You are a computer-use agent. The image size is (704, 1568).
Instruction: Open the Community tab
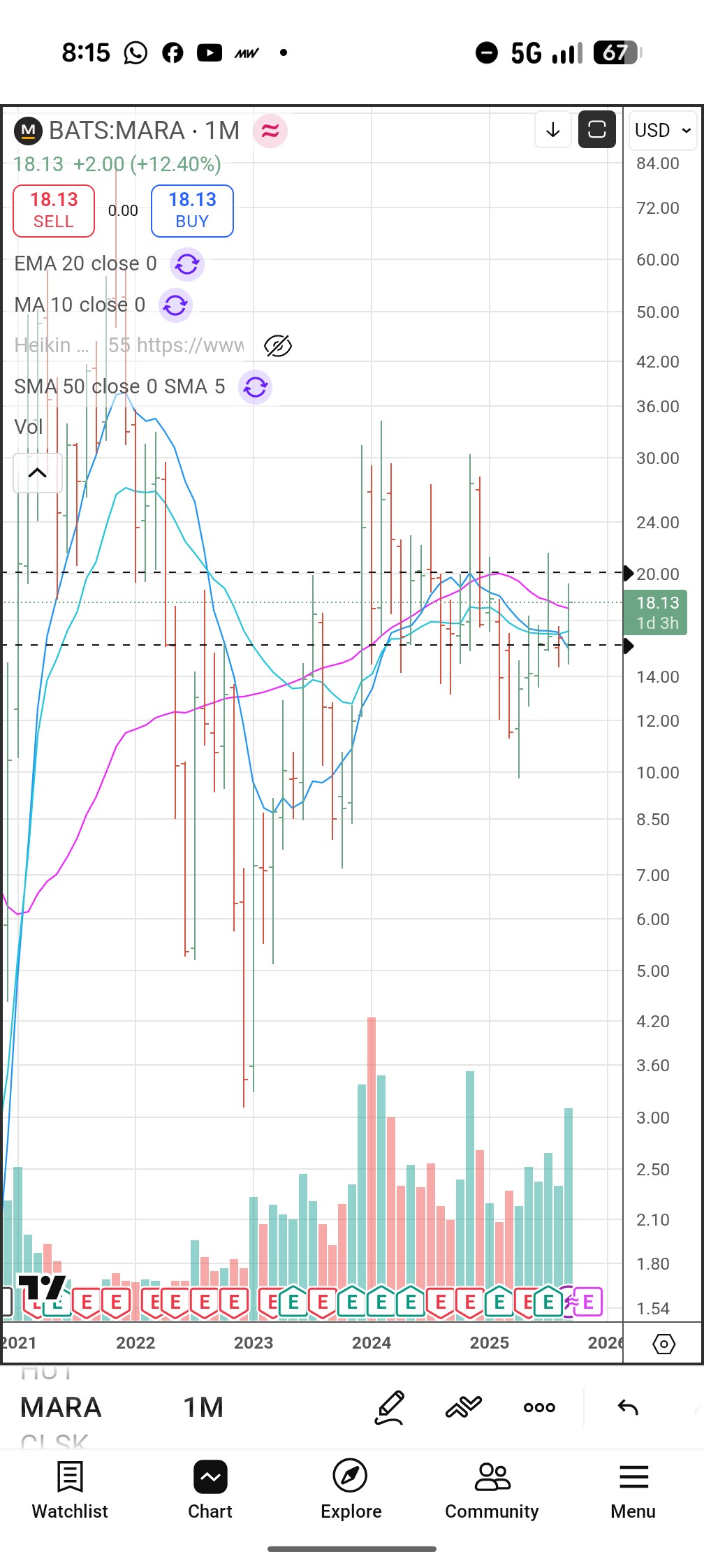(x=492, y=1488)
